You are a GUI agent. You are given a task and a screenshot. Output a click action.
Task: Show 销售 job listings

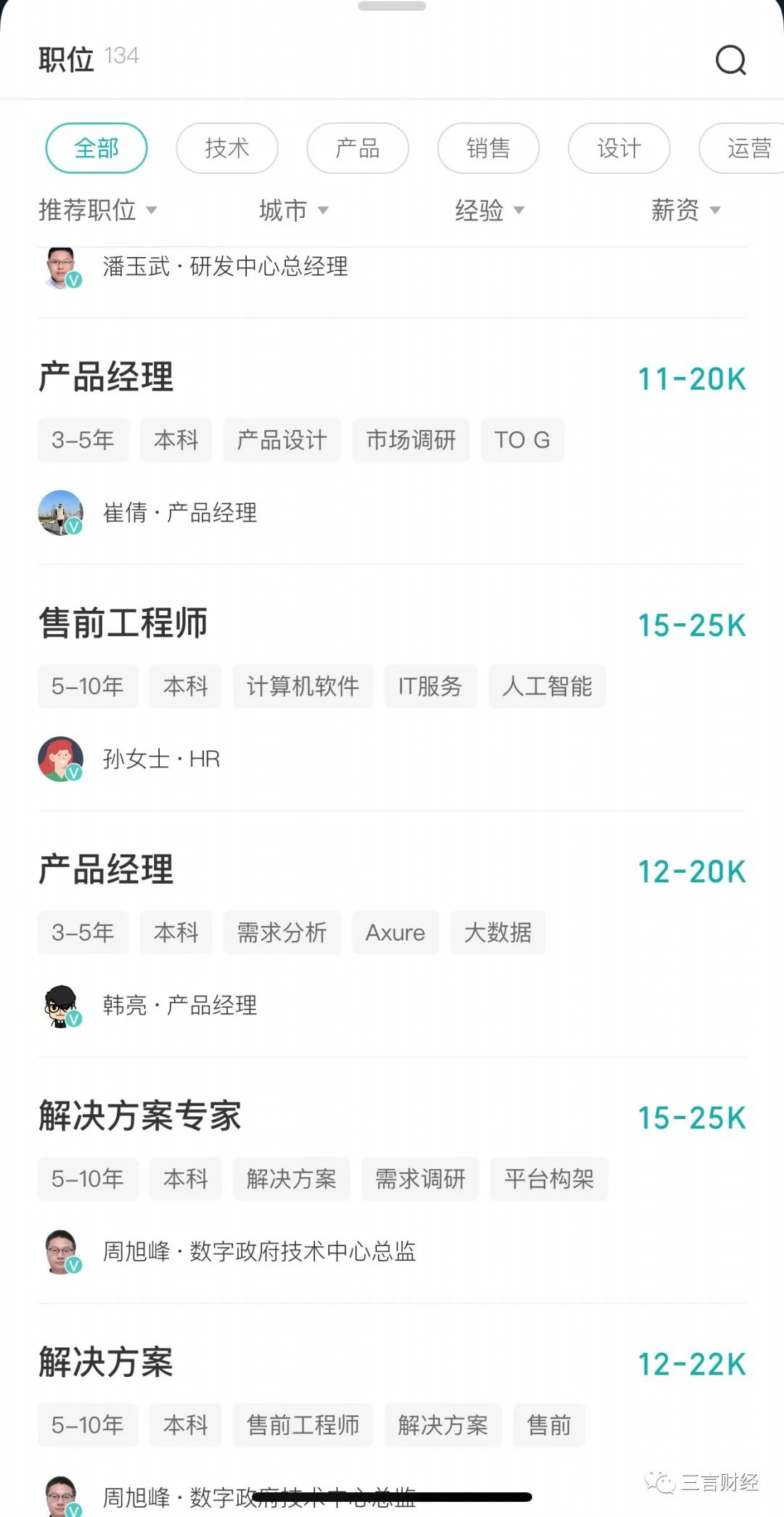click(489, 148)
